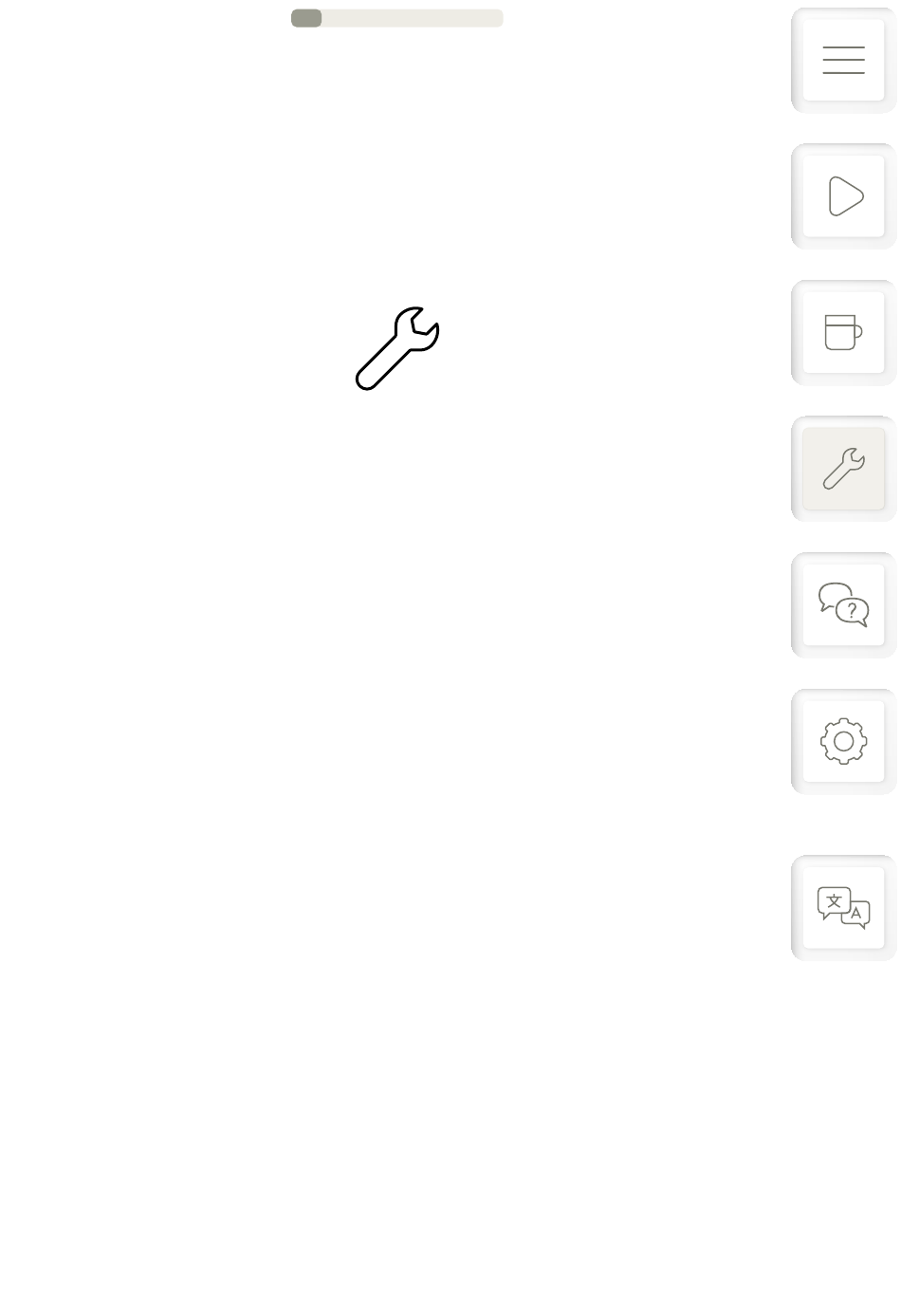Tap the play icon button
Screen dimensions: 901x1316
coord(843,196)
